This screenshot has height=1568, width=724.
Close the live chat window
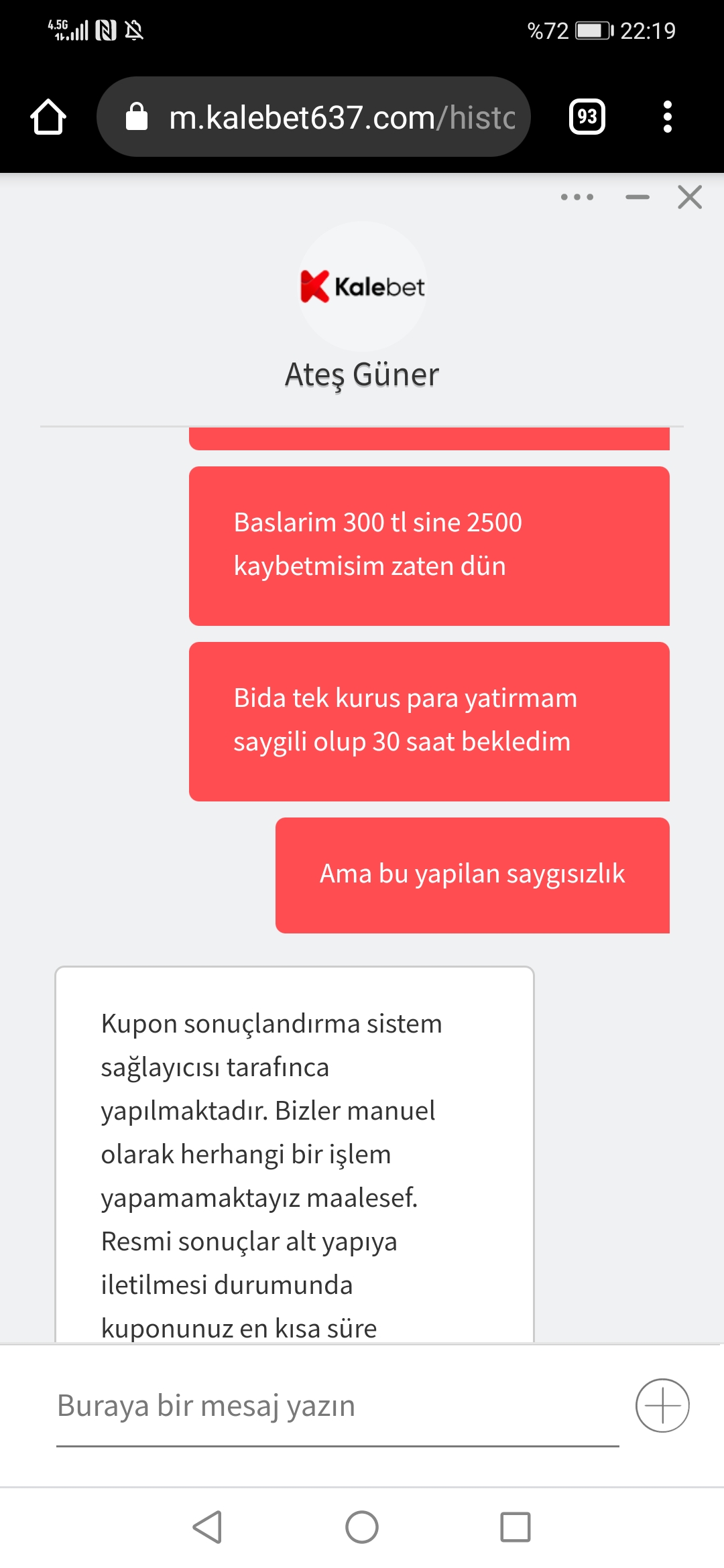690,197
